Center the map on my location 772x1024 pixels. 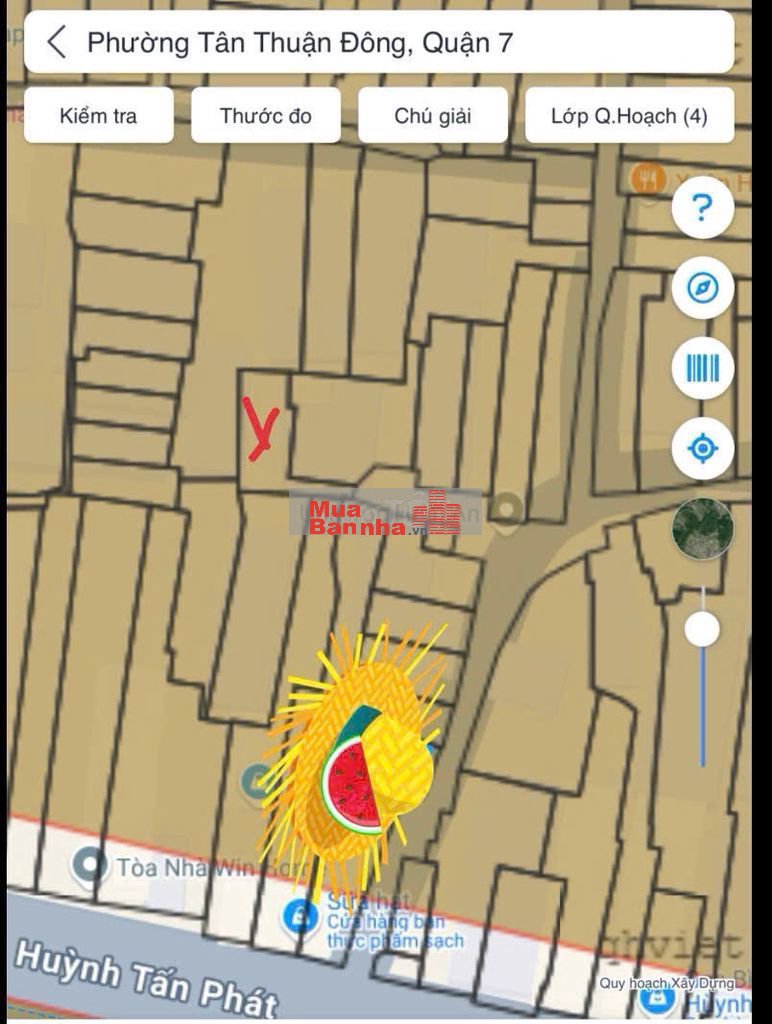click(x=702, y=449)
